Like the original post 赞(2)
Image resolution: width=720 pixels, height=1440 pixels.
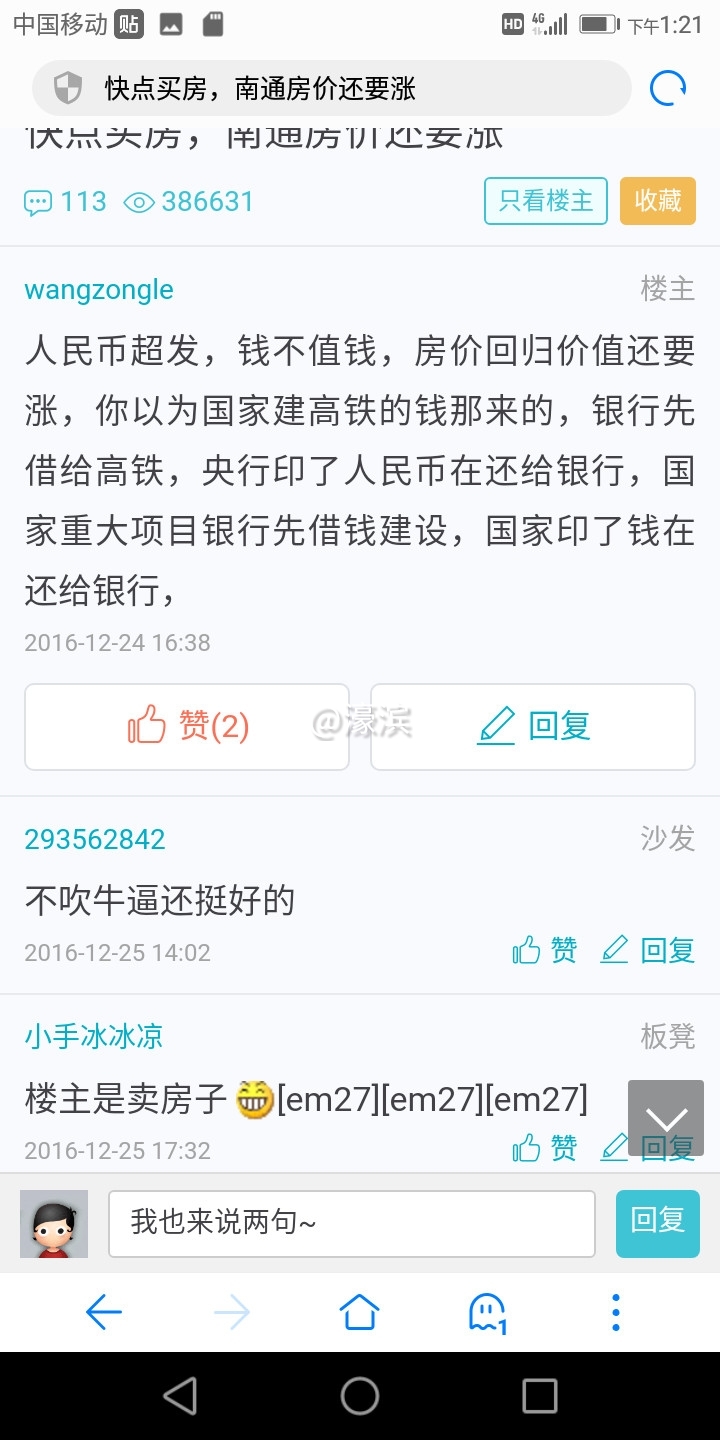[187, 726]
